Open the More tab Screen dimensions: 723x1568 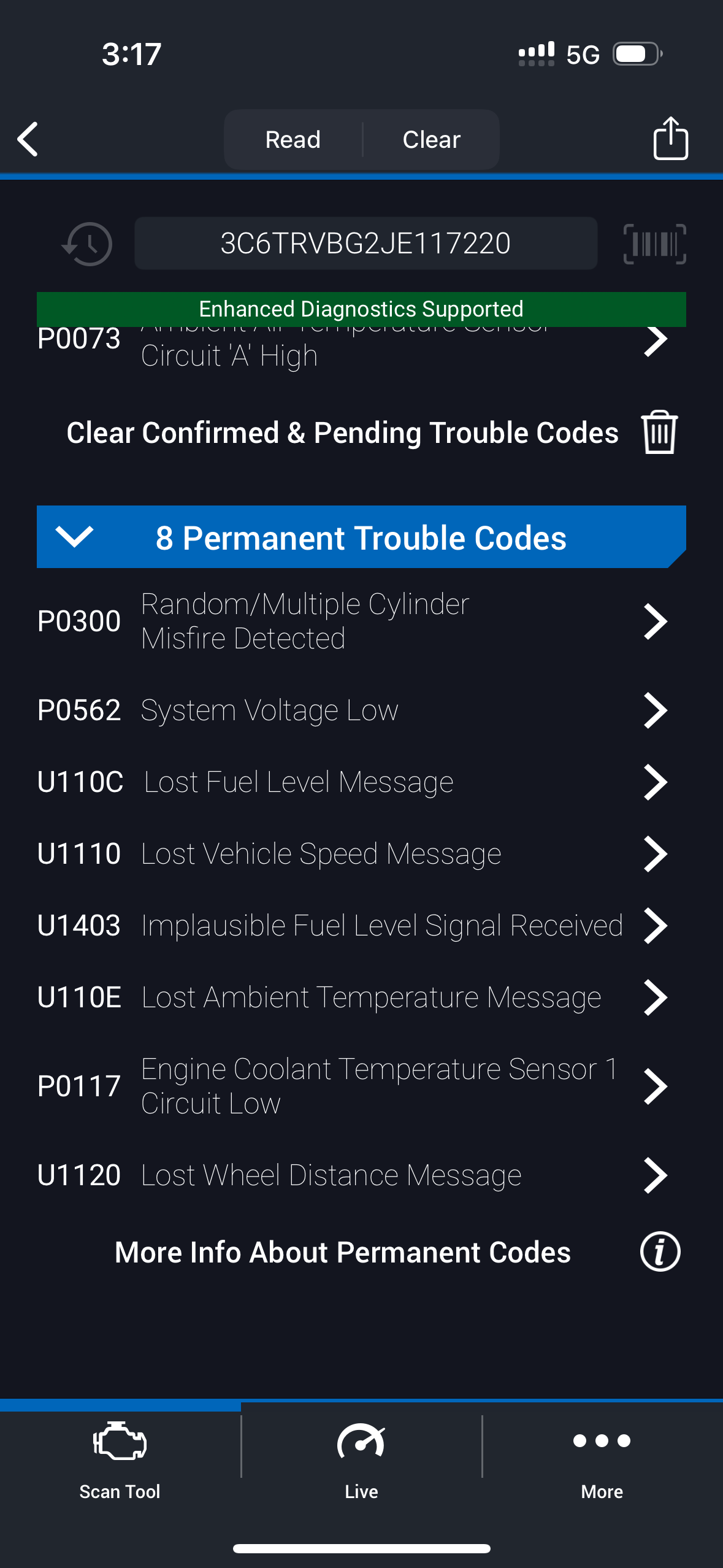602,1461
